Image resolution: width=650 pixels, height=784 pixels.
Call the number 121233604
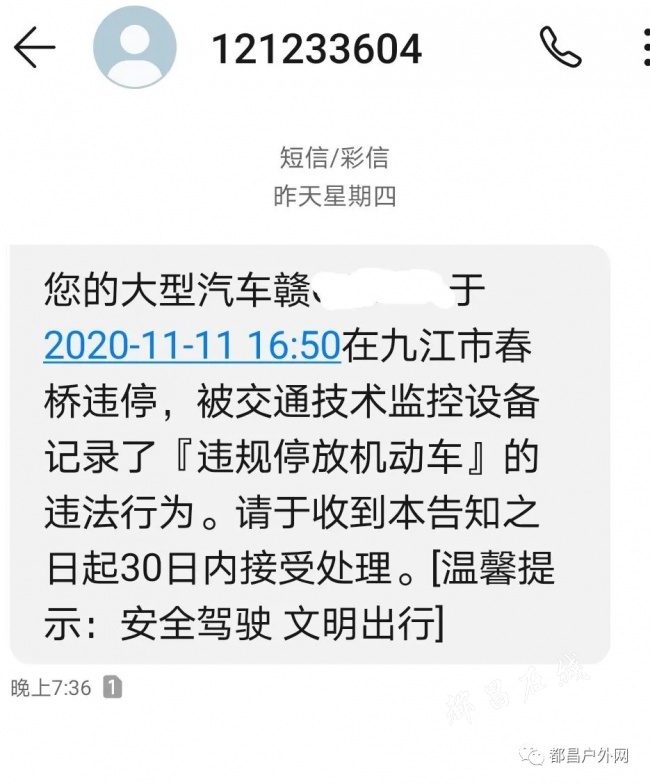(x=560, y=47)
